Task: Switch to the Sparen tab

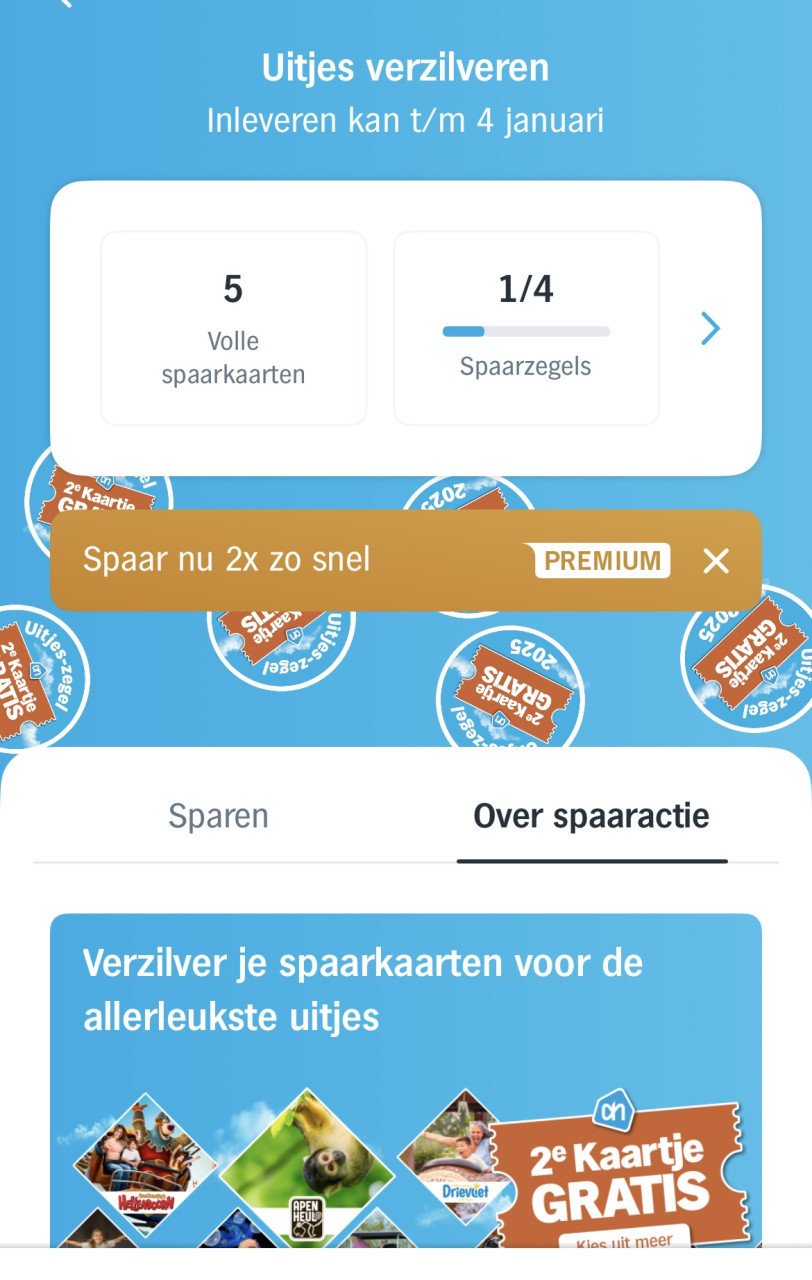Action: point(218,816)
